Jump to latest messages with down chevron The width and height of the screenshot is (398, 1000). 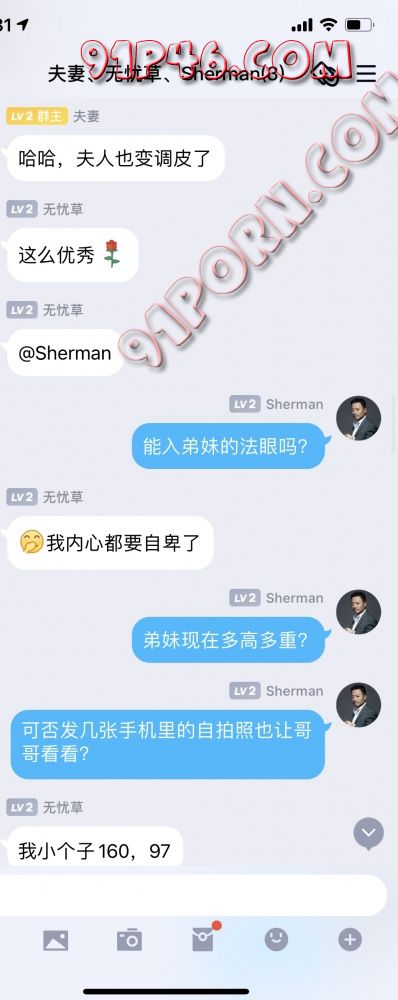click(369, 834)
